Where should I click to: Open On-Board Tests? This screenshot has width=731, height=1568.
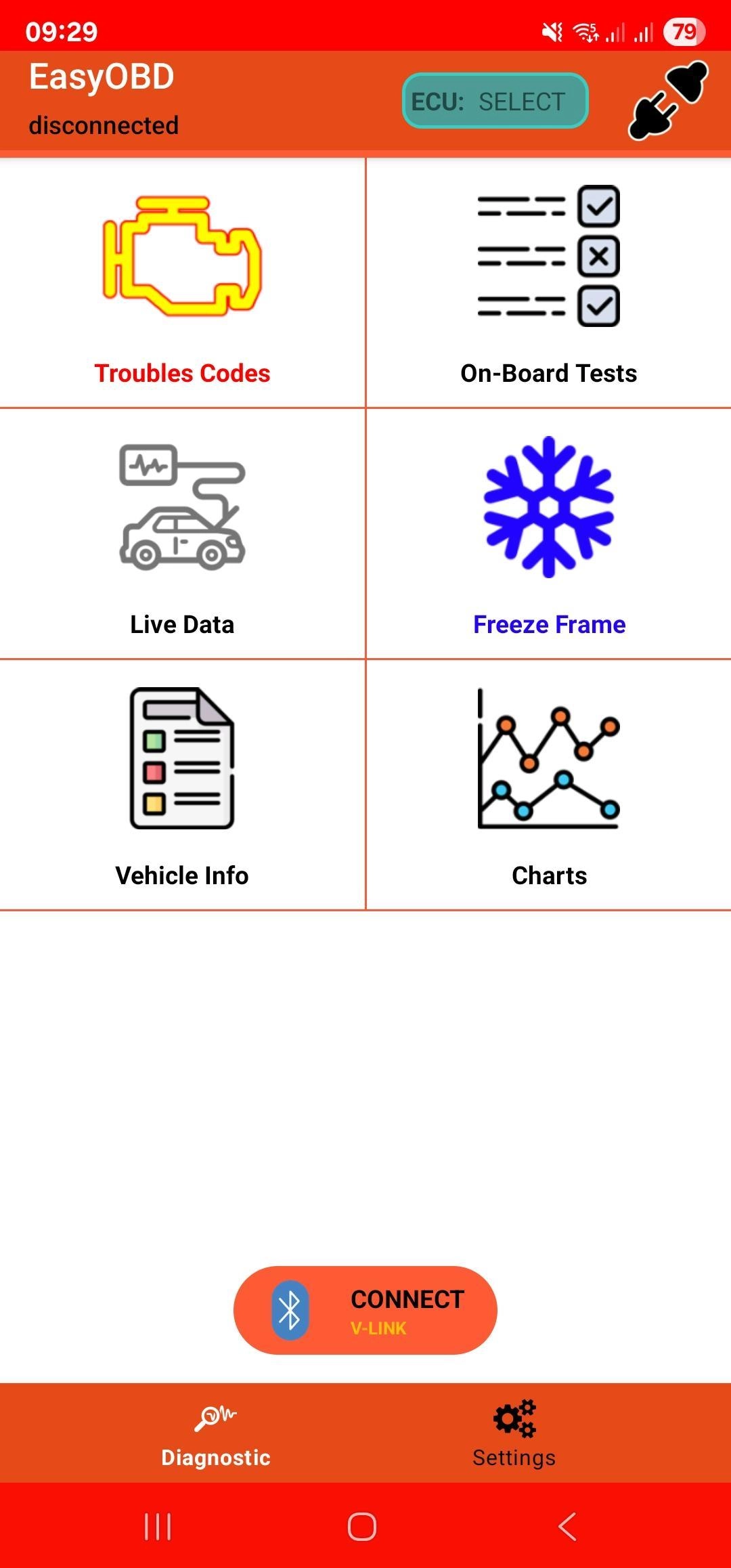click(548, 284)
